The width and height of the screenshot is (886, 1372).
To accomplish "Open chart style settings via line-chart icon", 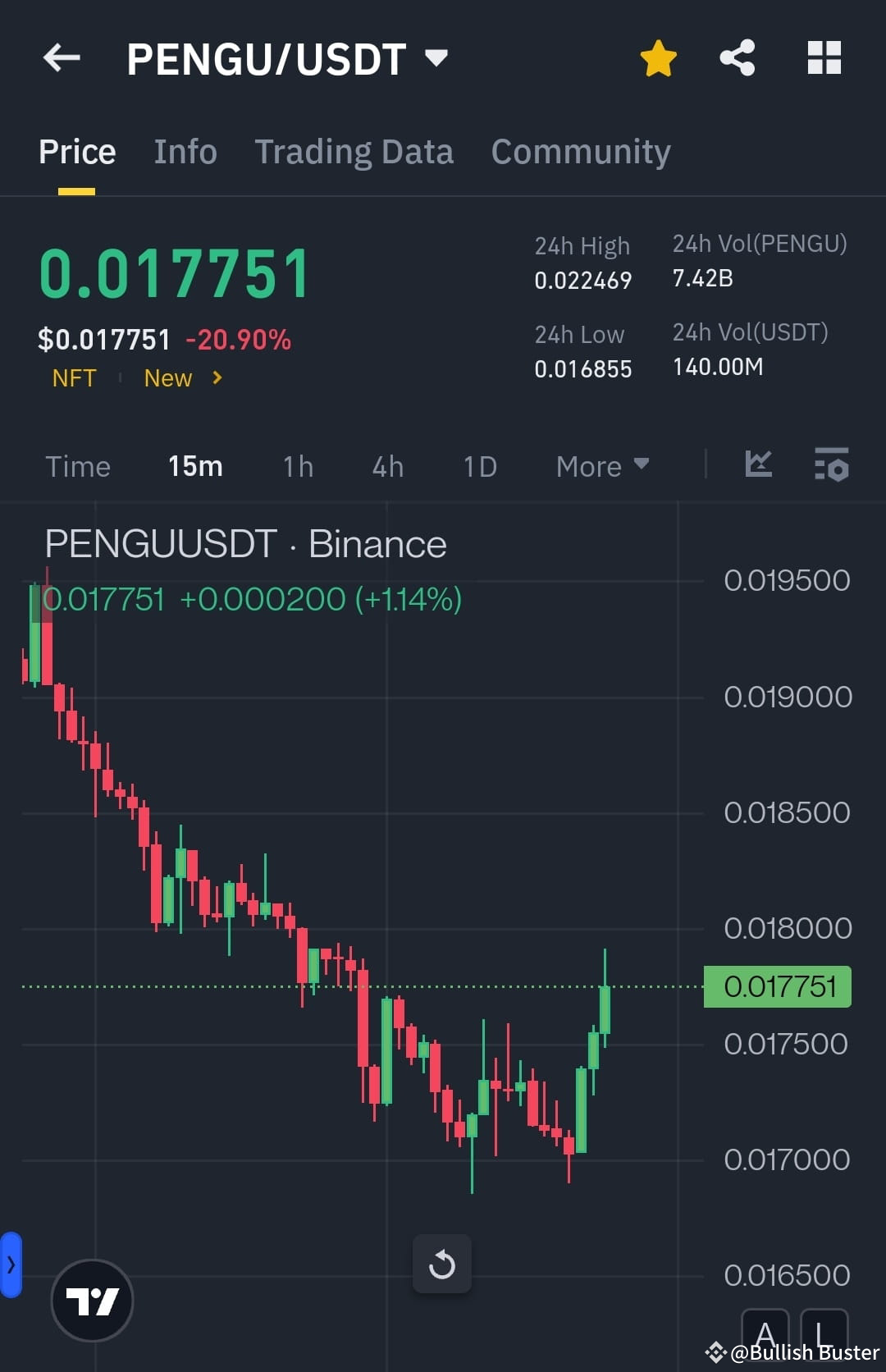I will pos(758,465).
